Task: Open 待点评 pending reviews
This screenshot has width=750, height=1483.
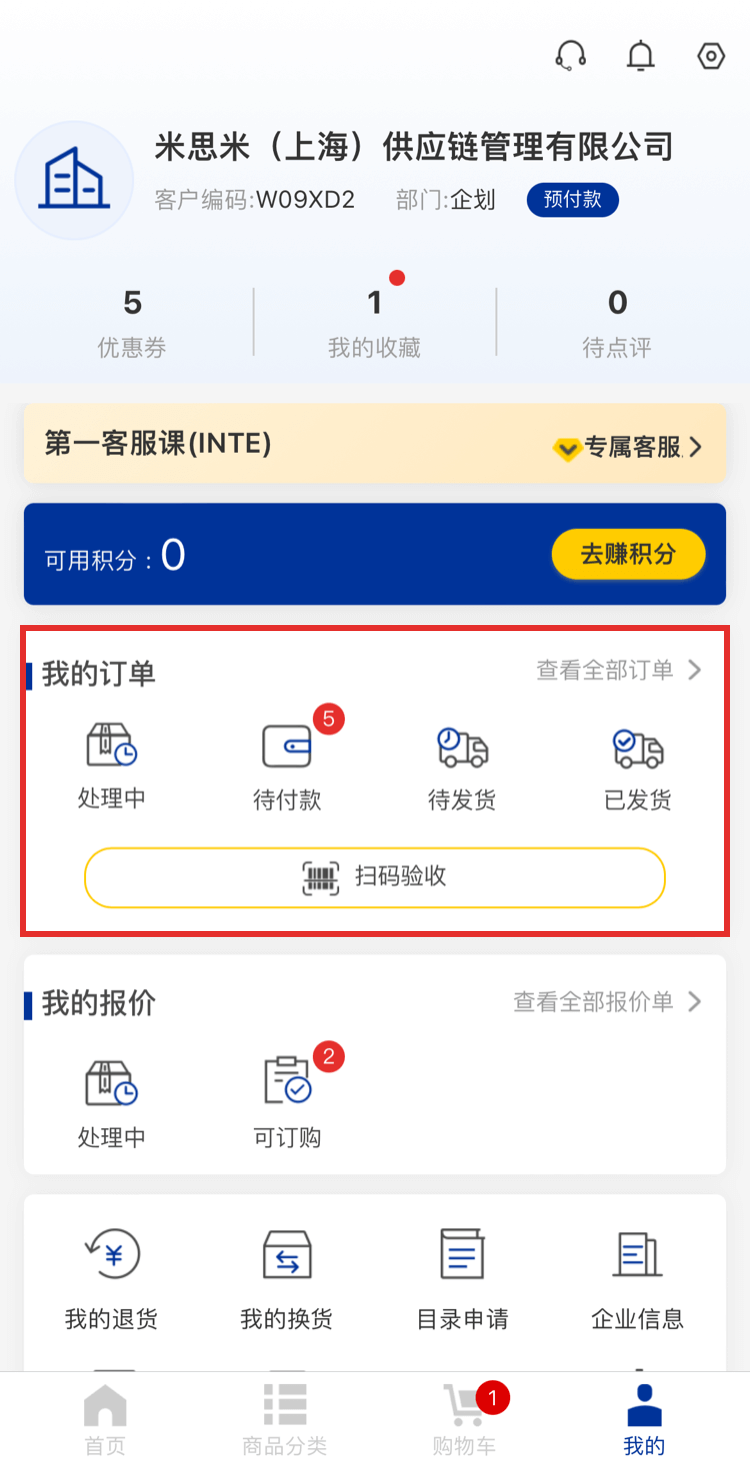Action: coord(617,322)
